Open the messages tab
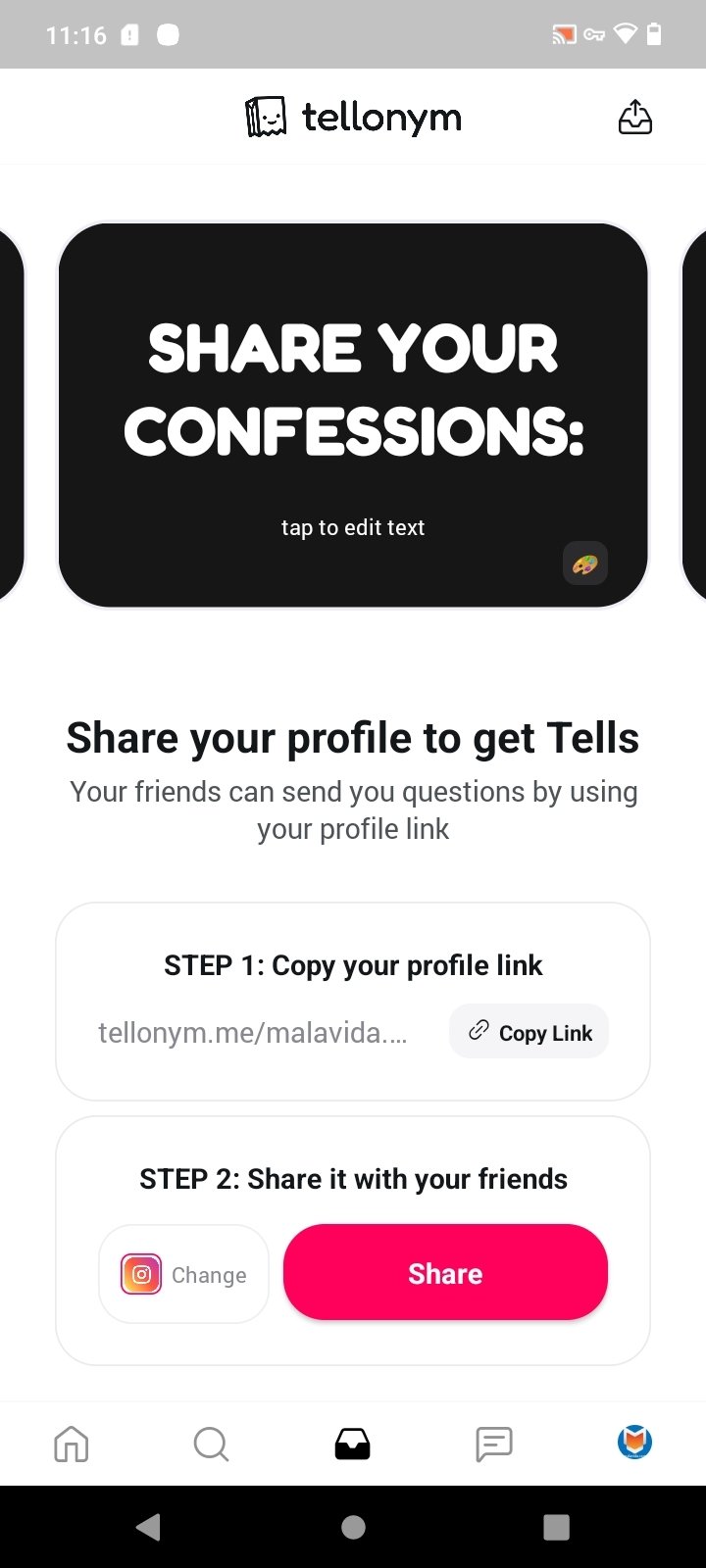The height and width of the screenshot is (1568, 706). click(x=494, y=1444)
